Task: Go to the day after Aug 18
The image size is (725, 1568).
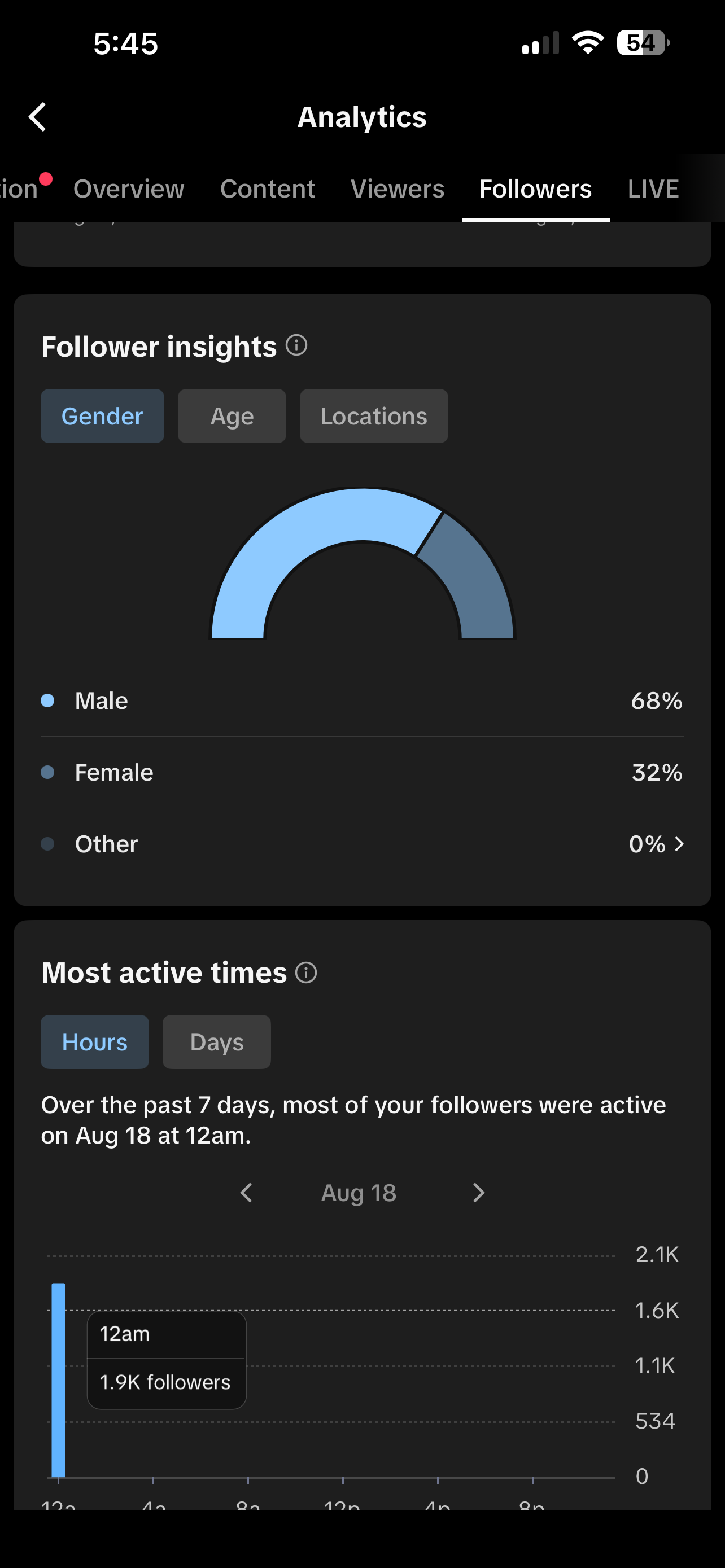Action: 479,1193
